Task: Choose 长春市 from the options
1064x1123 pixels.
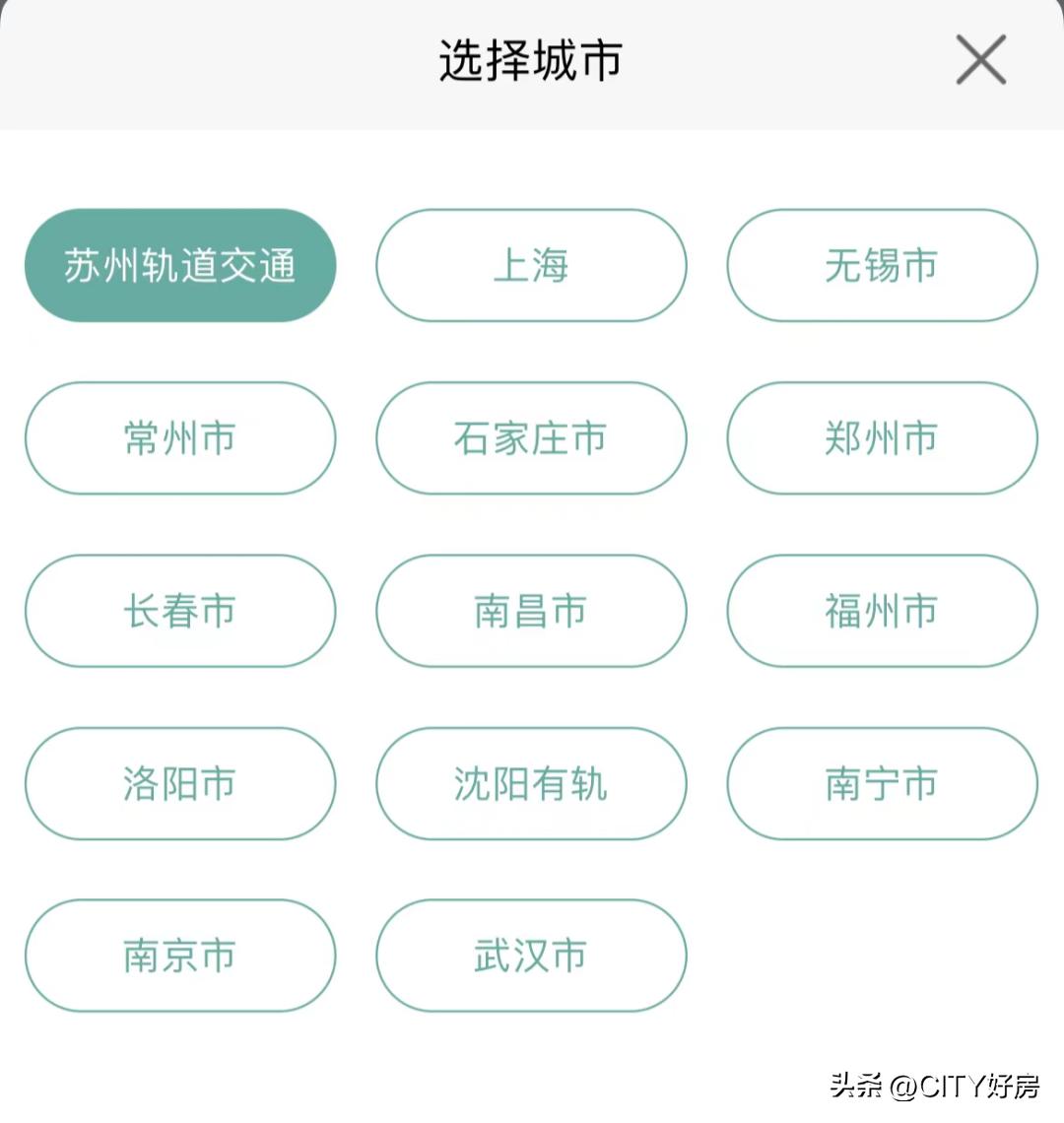Action: pos(179,612)
